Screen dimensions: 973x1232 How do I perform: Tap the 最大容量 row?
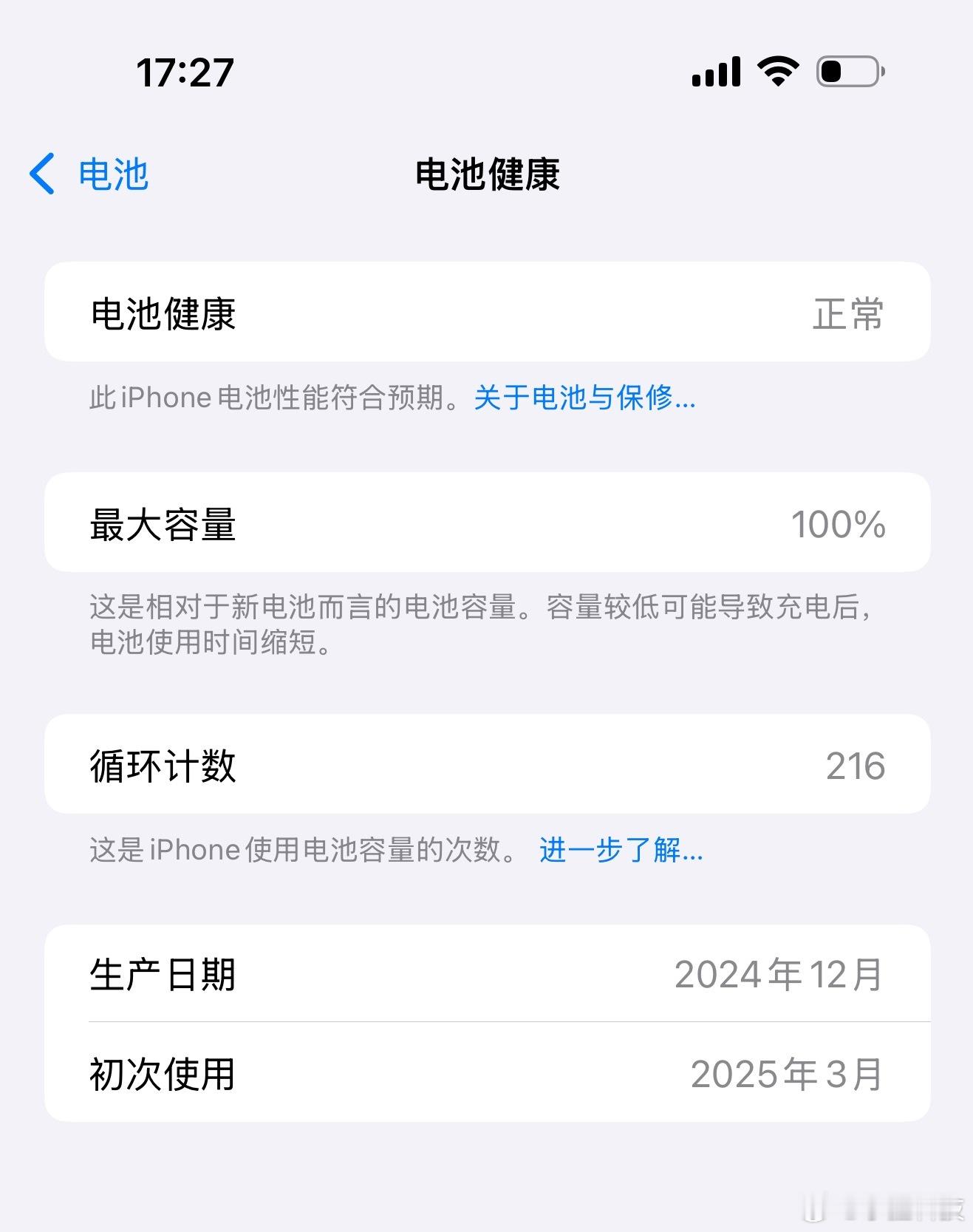pyautogui.click(x=486, y=523)
